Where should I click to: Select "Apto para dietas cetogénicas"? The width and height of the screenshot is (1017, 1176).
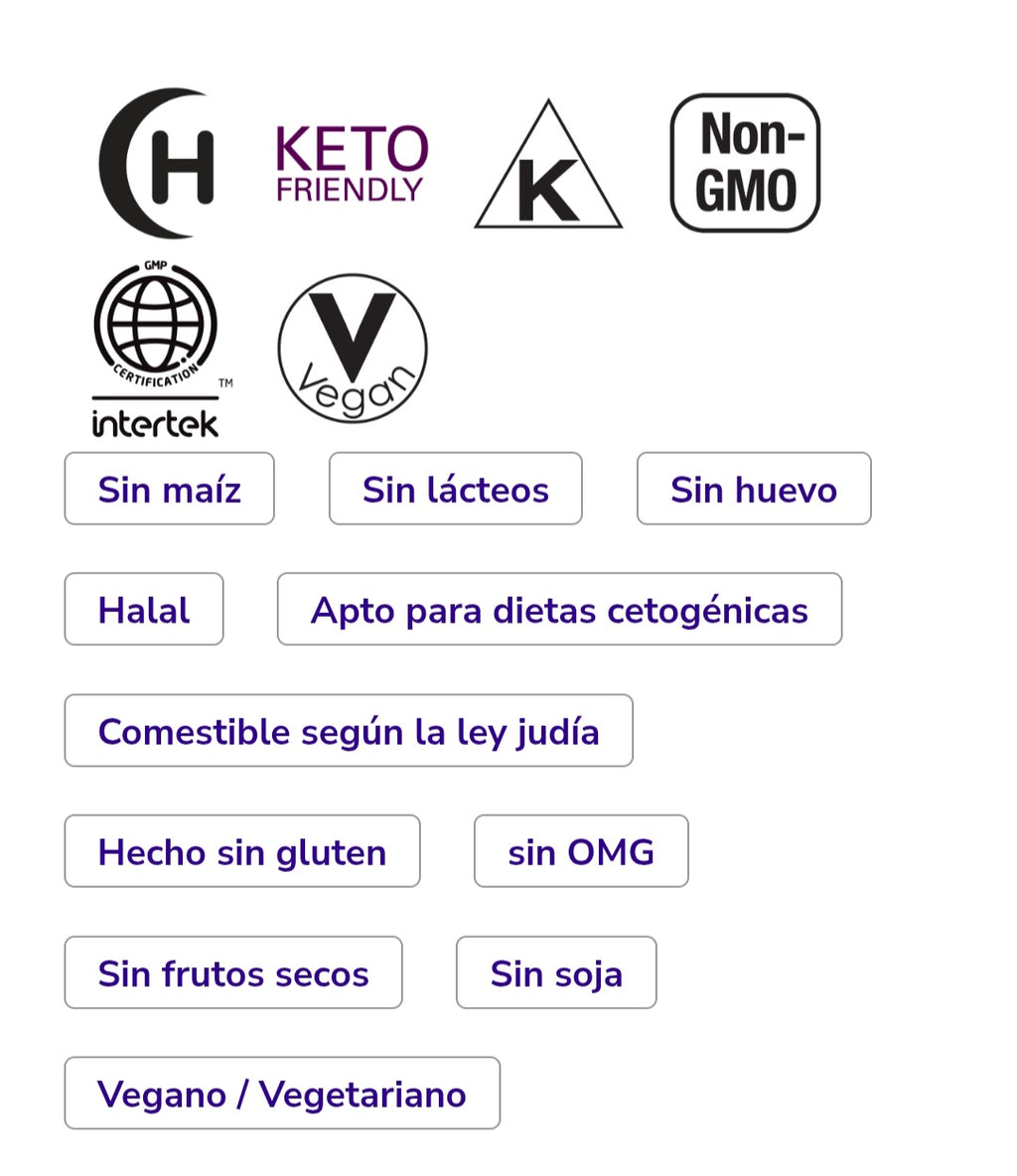point(559,610)
